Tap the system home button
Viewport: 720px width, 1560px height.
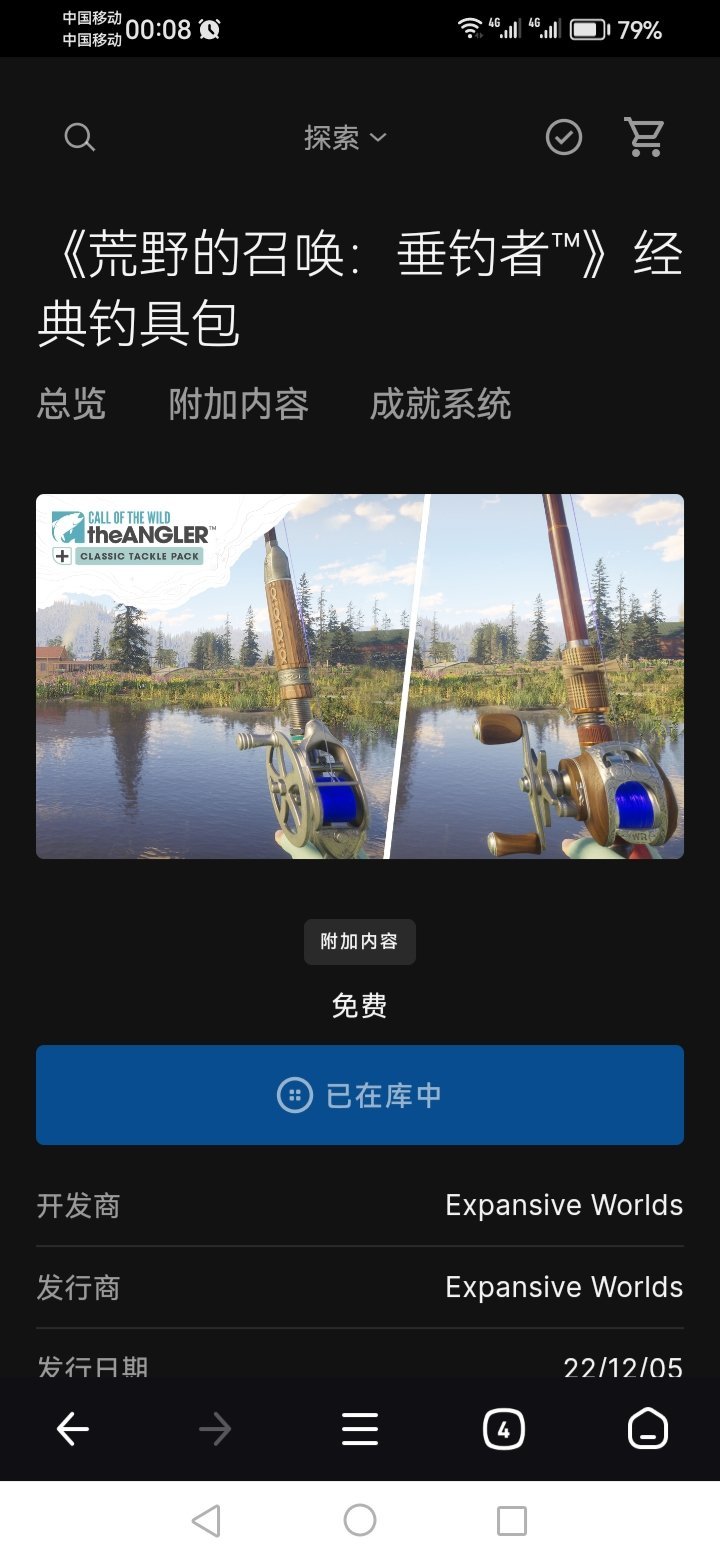coord(360,1521)
